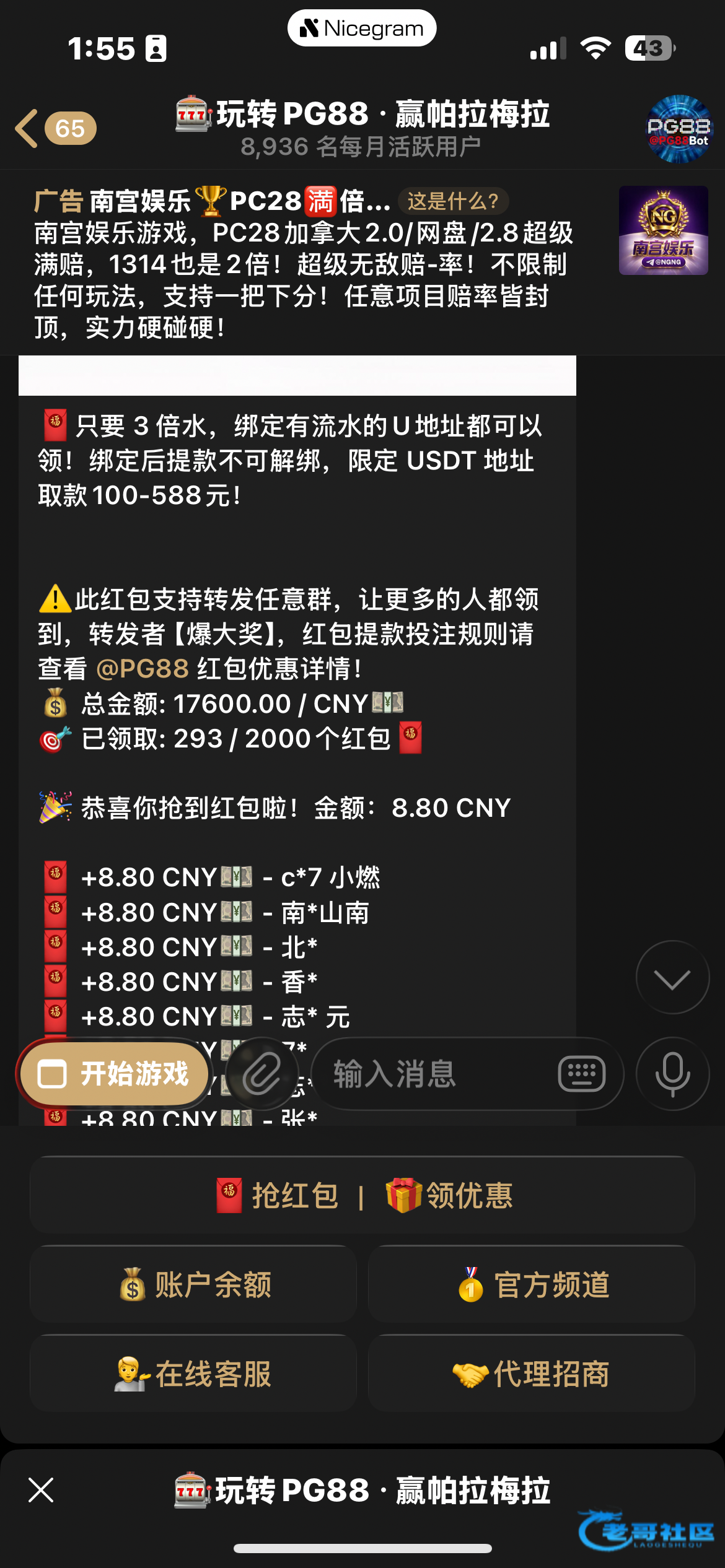Toggle the bot keyboard icon
This screenshot has height=1568, width=725.
tap(581, 1074)
